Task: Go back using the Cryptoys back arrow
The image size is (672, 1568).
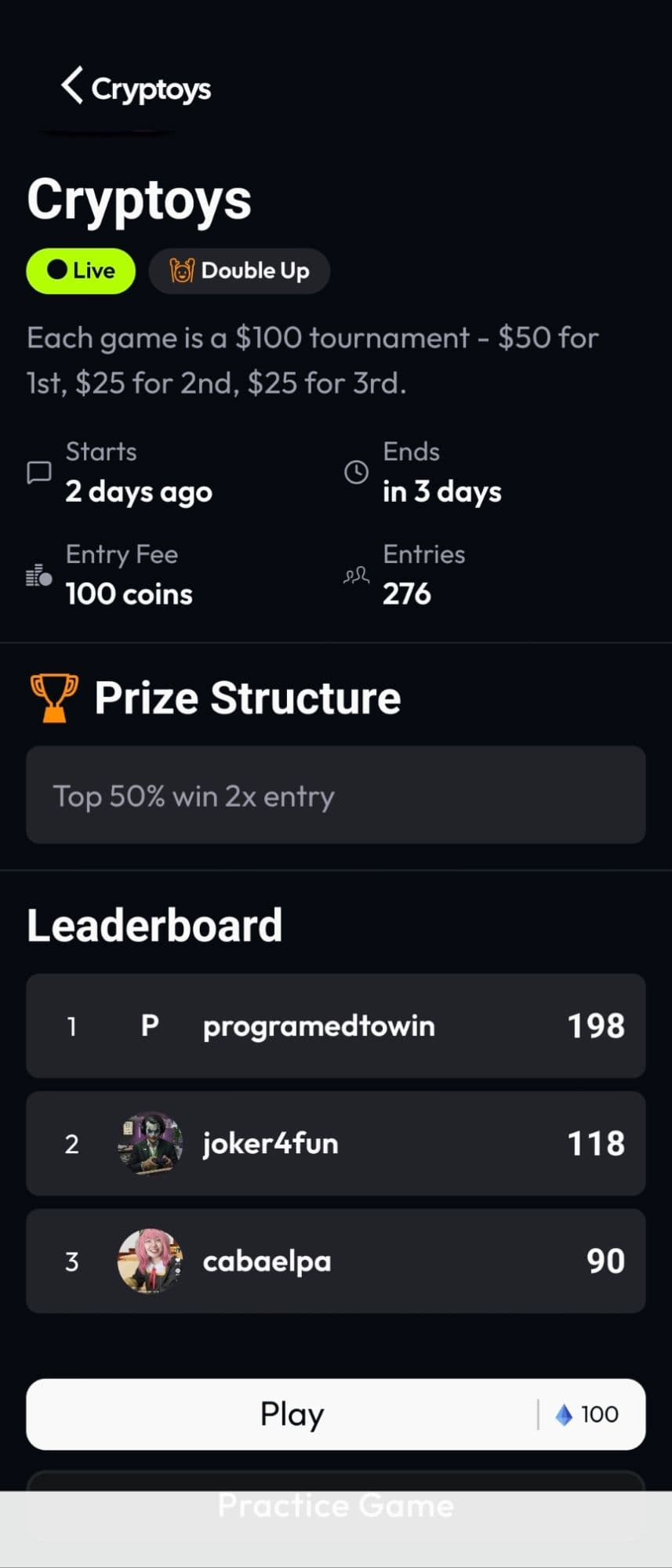Action: pyautogui.click(x=72, y=85)
